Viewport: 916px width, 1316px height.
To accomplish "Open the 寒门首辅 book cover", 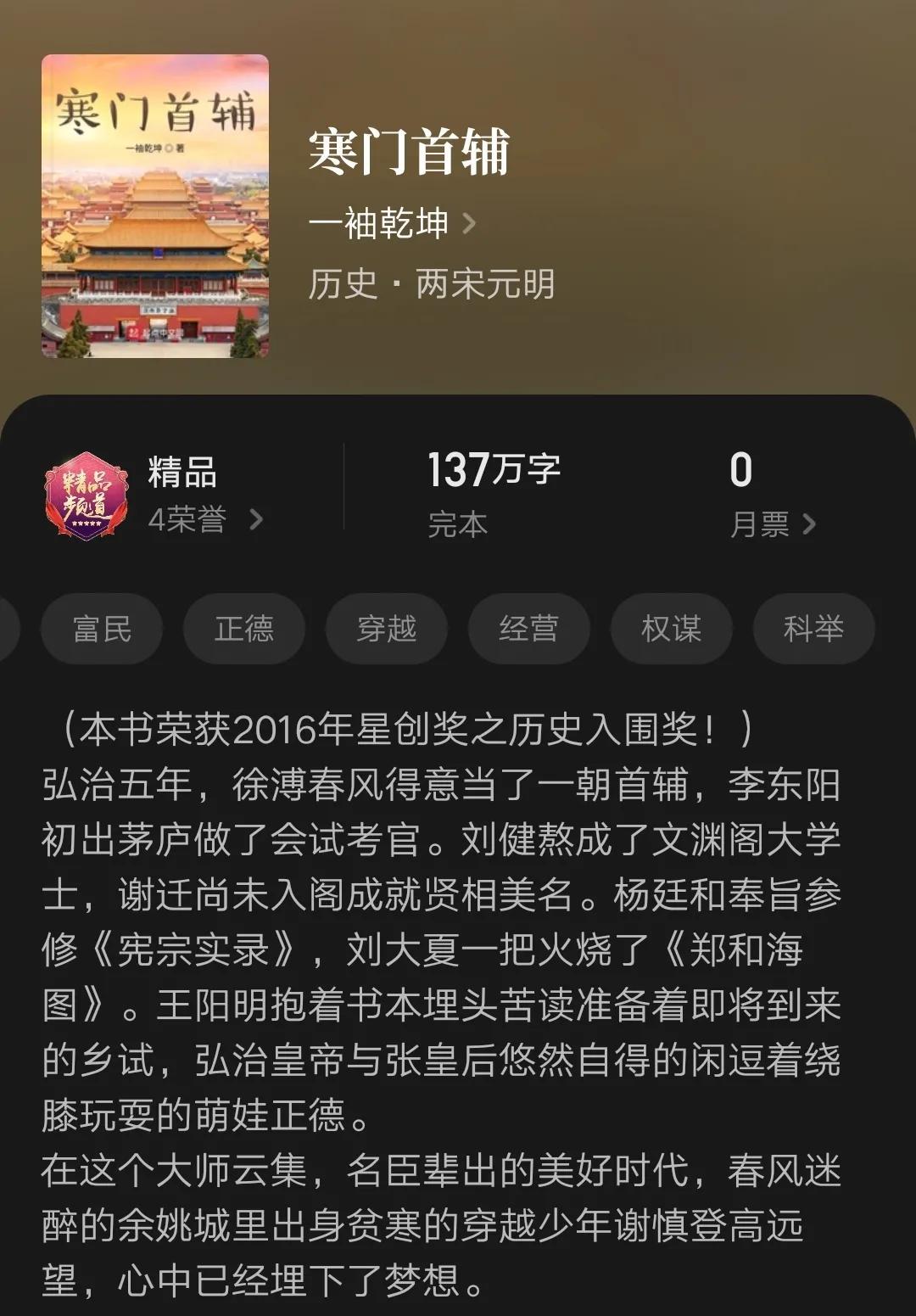I will coord(155,206).
